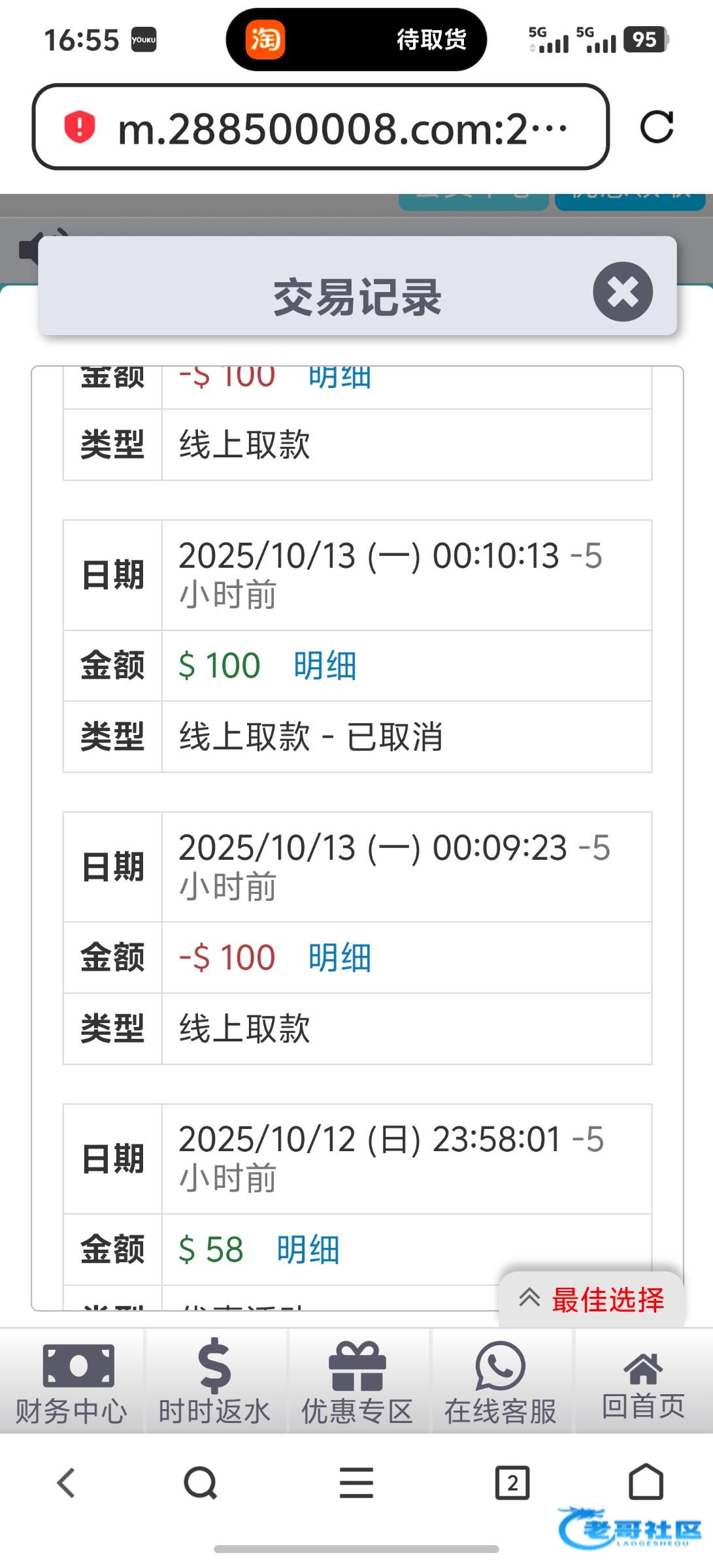Open the 财务中心 tab
This screenshot has height=1568, width=713.
coord(71,1381)
